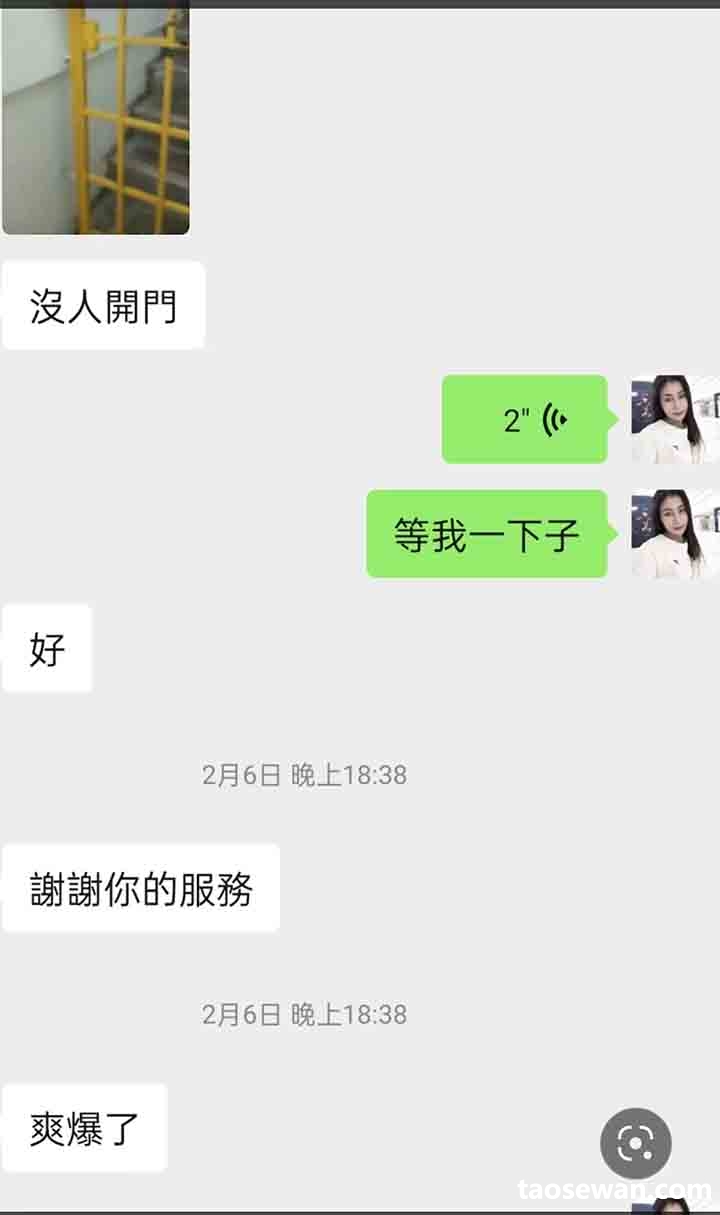Open the staircase photo message
This screenshot has height=1215, width=720.
(95, 118)
